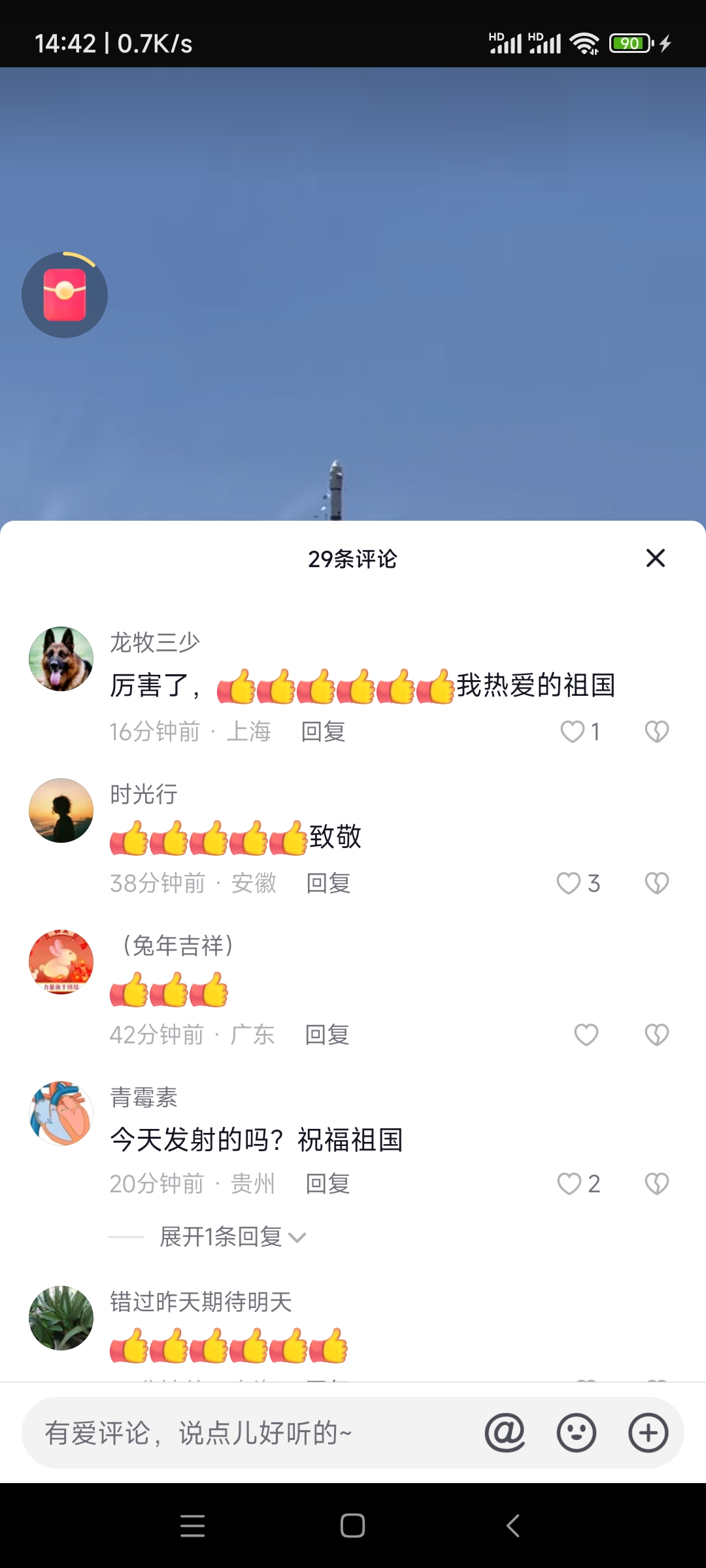The width and height of the screenshot is (706, 1568).
Task: Close the 29条评论 comments panel
Action: coord(655,559)
